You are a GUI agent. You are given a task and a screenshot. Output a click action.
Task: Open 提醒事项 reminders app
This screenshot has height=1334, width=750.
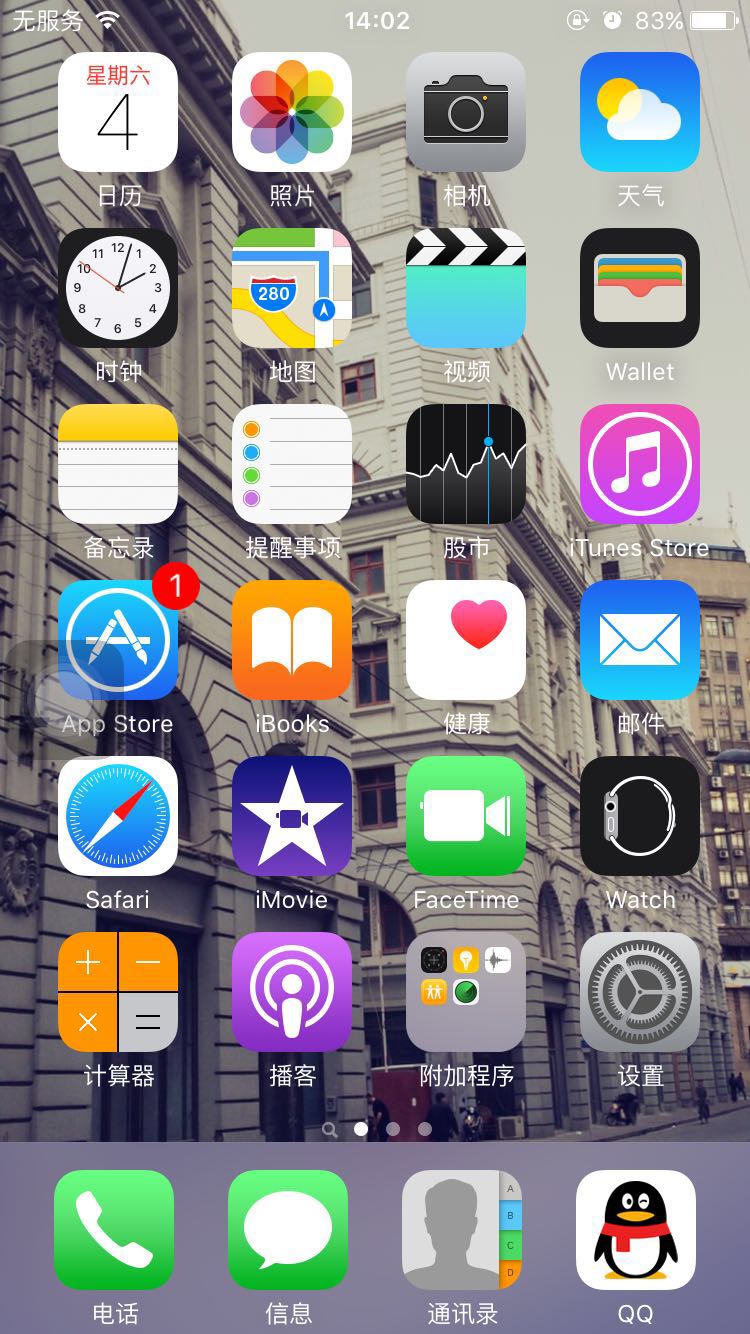tap(292, 464)
